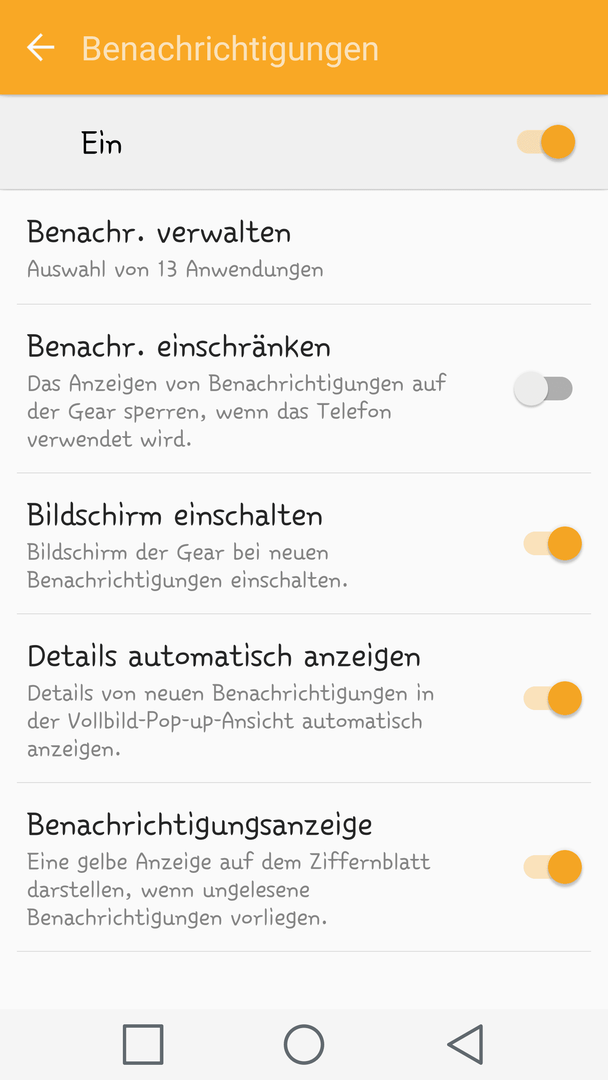Screen dimensions: 608x1080
Task: Disable the Bildschirm einschalten toggle
Action: [553, 543]
